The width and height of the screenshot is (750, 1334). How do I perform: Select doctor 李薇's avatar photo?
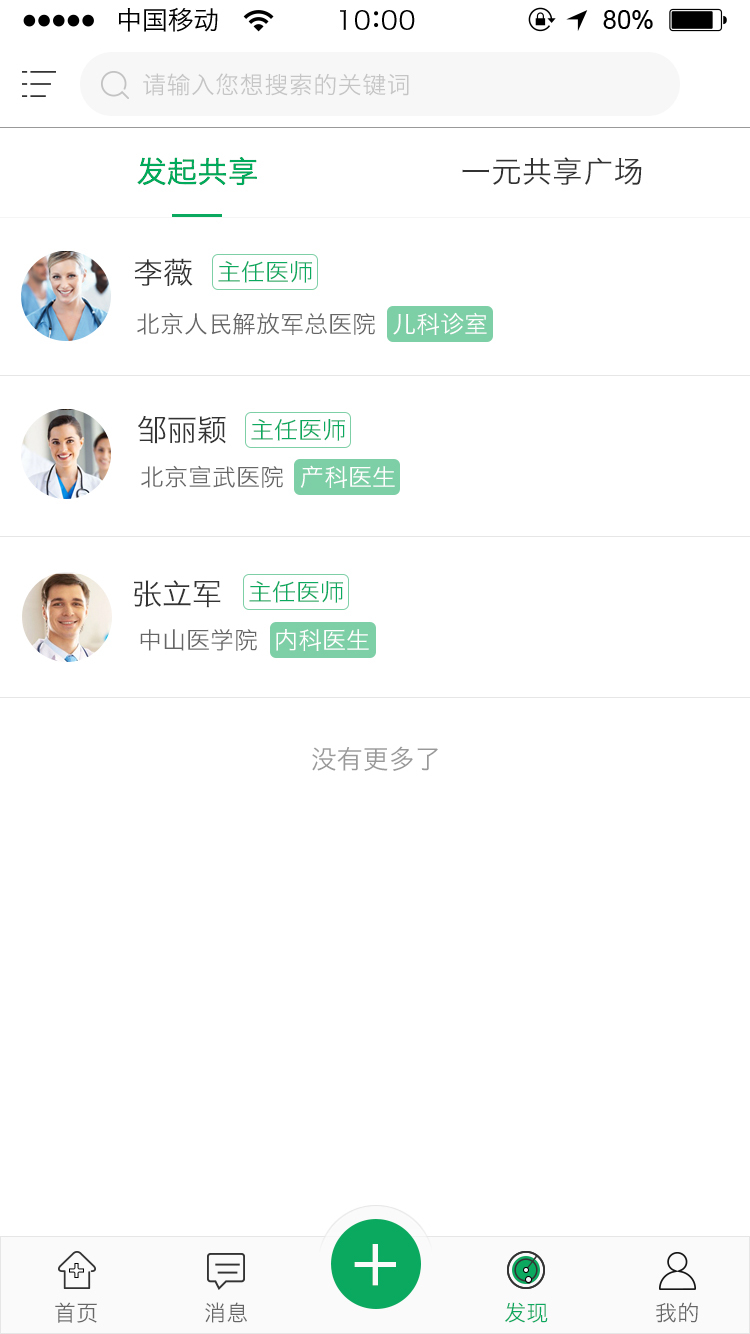(65, 296)
